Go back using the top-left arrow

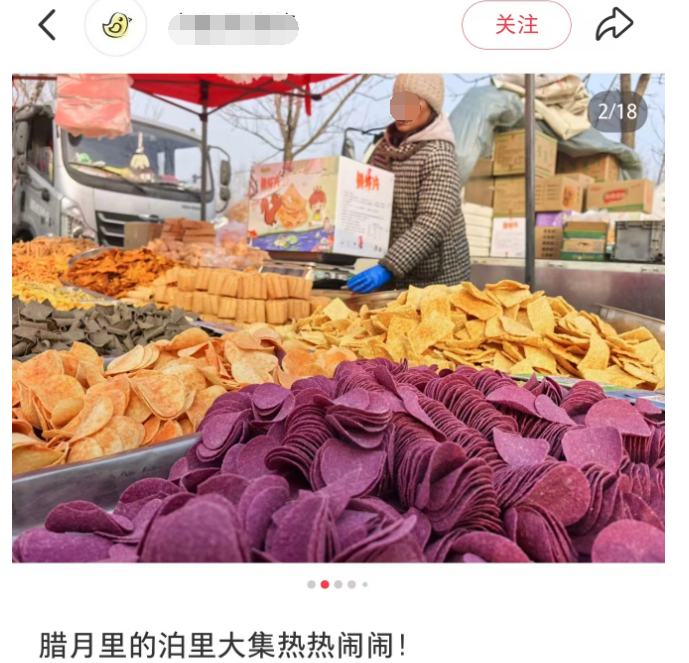(47, 25)
